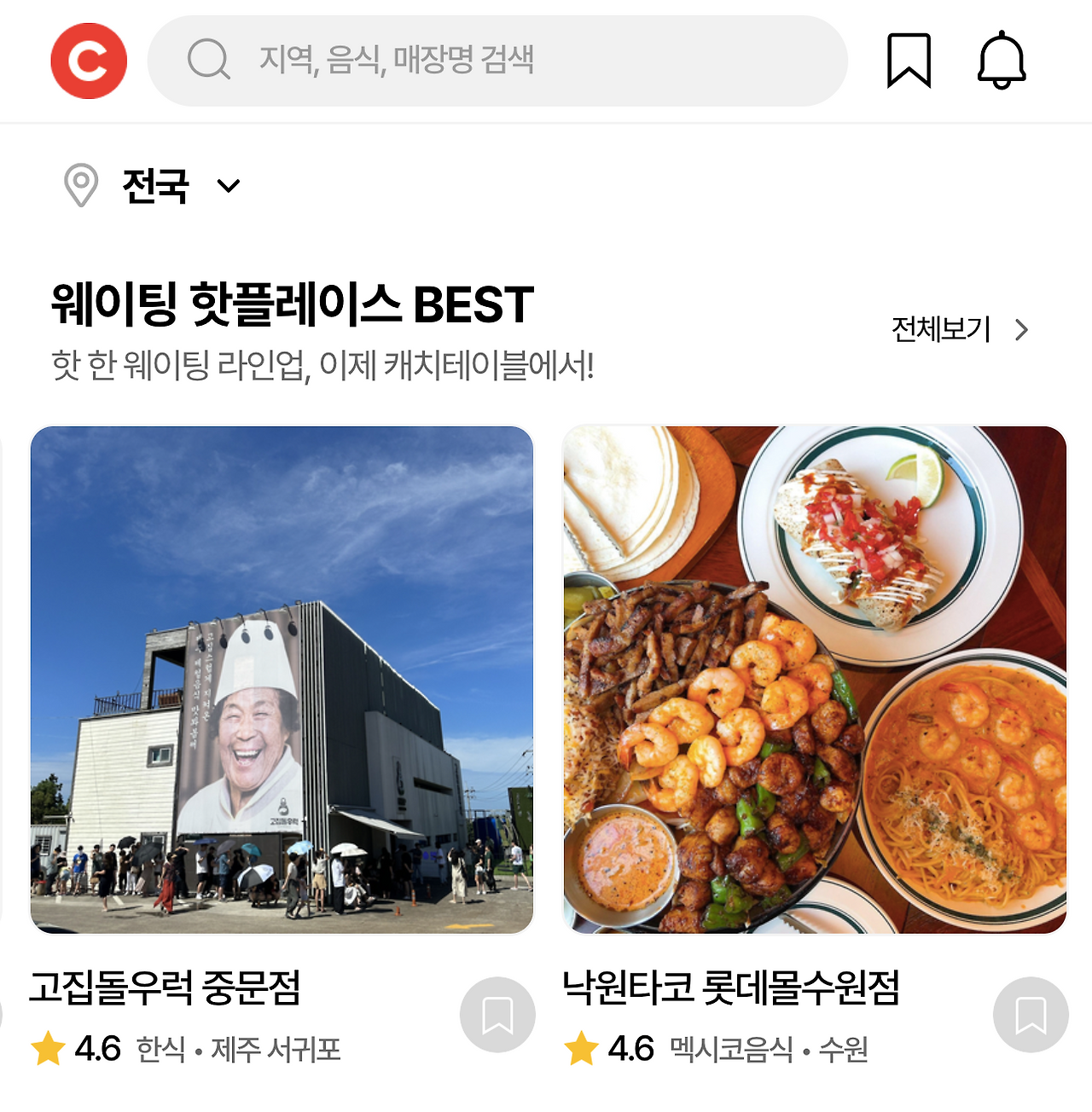Click the arrow icon next to 전체보기

[1022, 329]
